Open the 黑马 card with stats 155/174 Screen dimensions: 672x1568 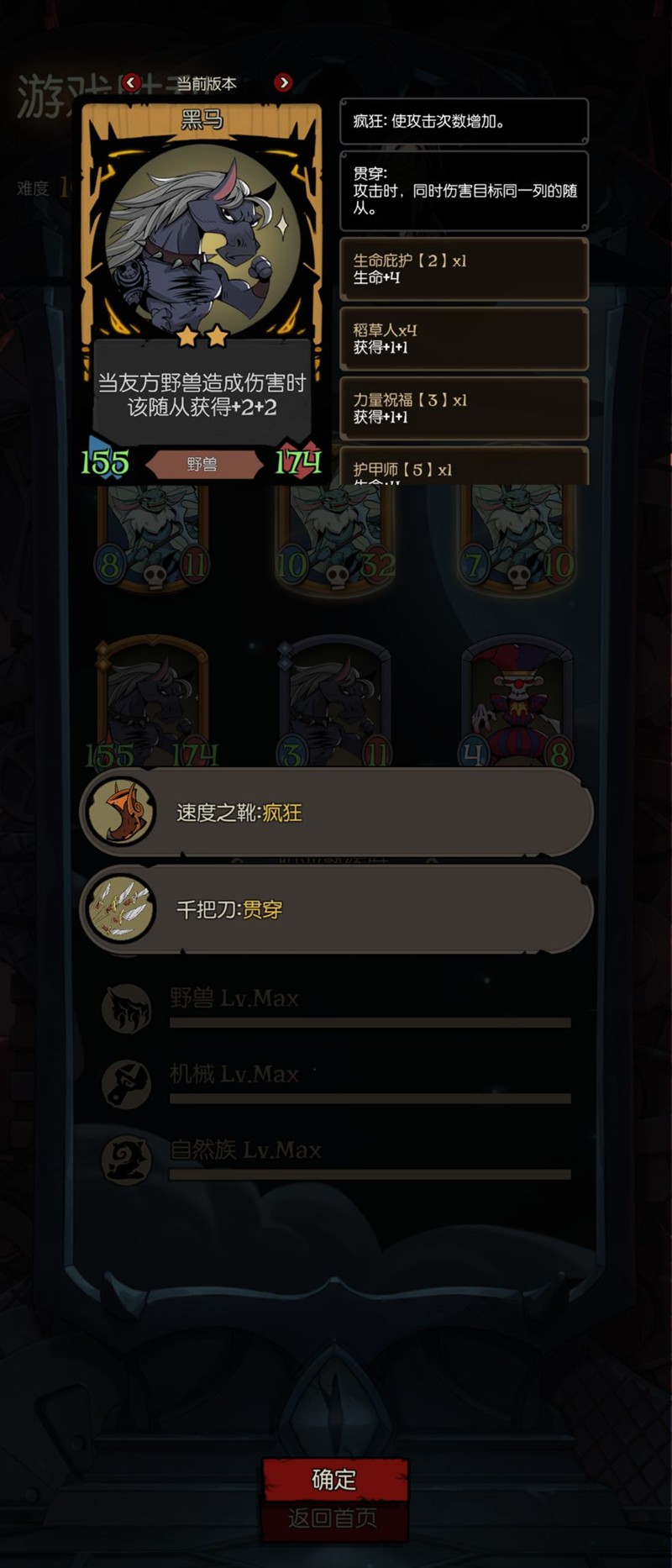pyautogui.click(x=152, y=702)
